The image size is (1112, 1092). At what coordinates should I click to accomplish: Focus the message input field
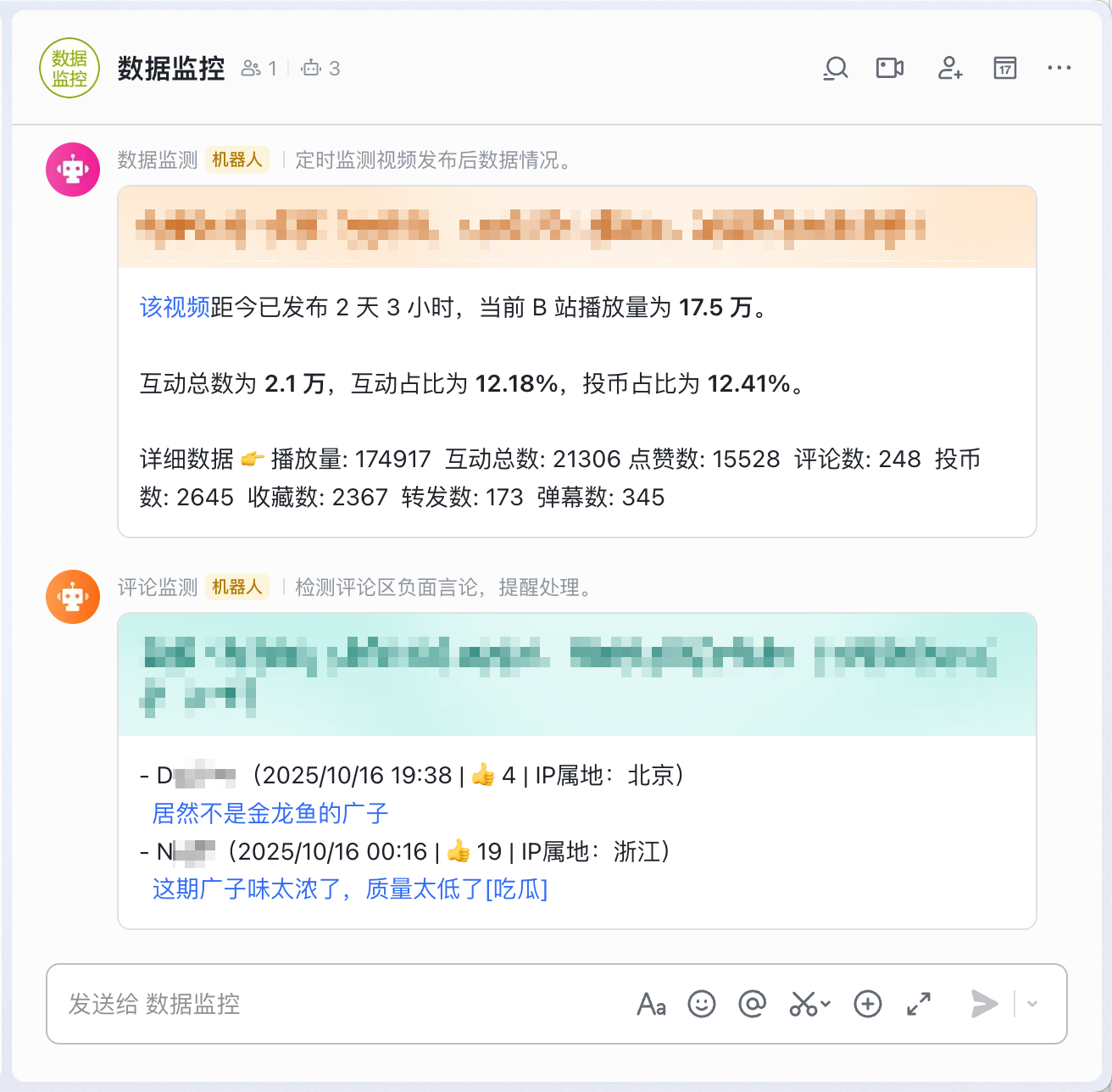[339, 1004]
